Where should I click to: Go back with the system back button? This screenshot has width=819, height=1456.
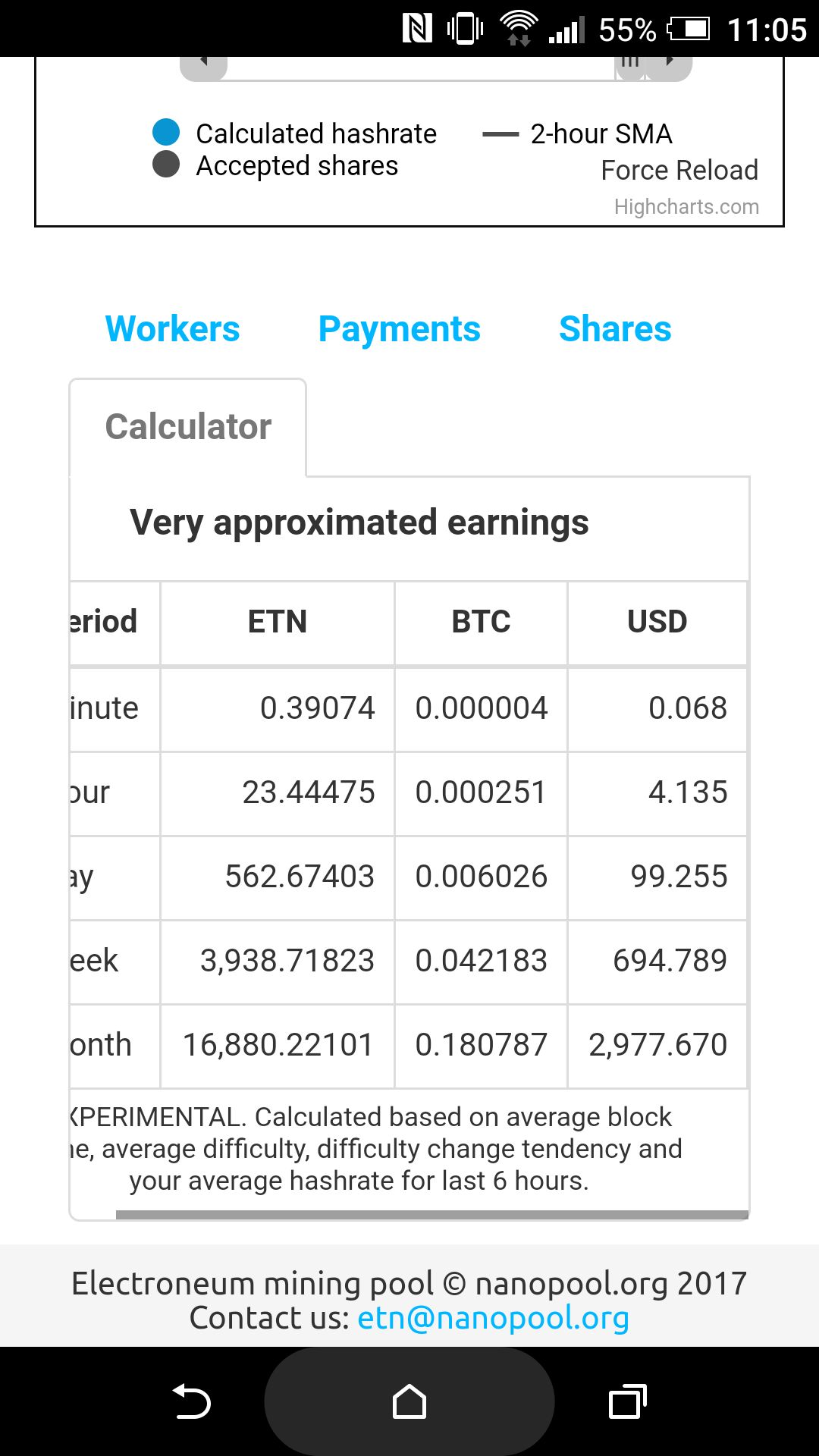[x=192, y=1401]
